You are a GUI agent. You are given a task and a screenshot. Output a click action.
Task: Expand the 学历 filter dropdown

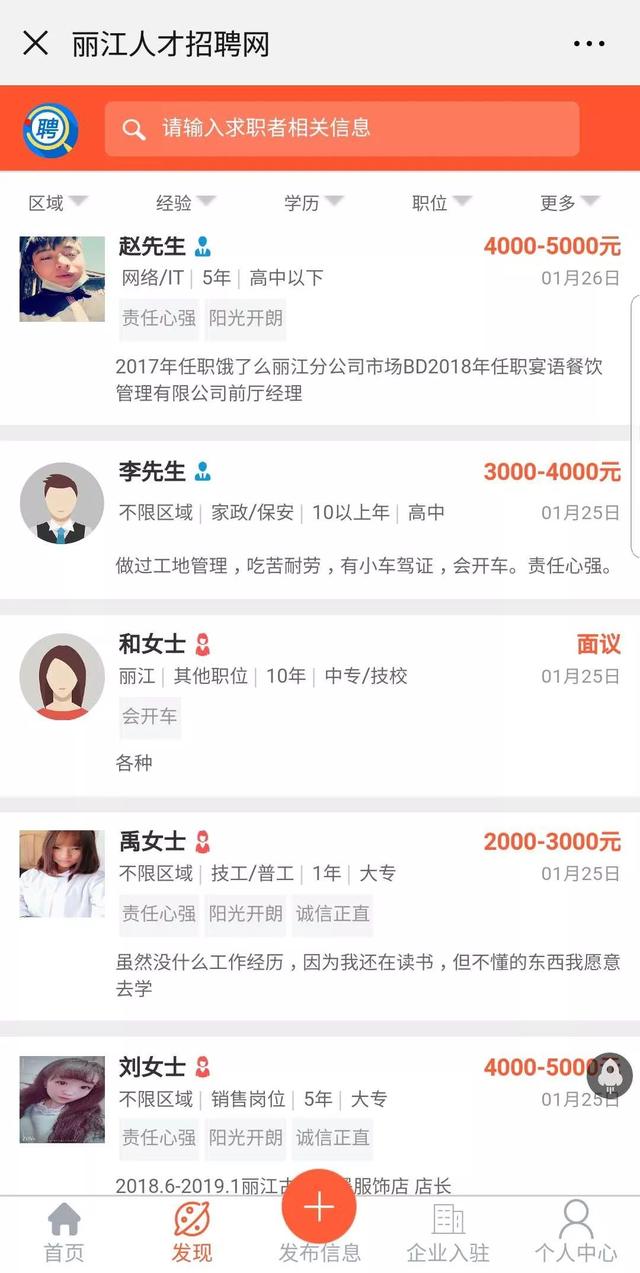click(x=313, y=203)
